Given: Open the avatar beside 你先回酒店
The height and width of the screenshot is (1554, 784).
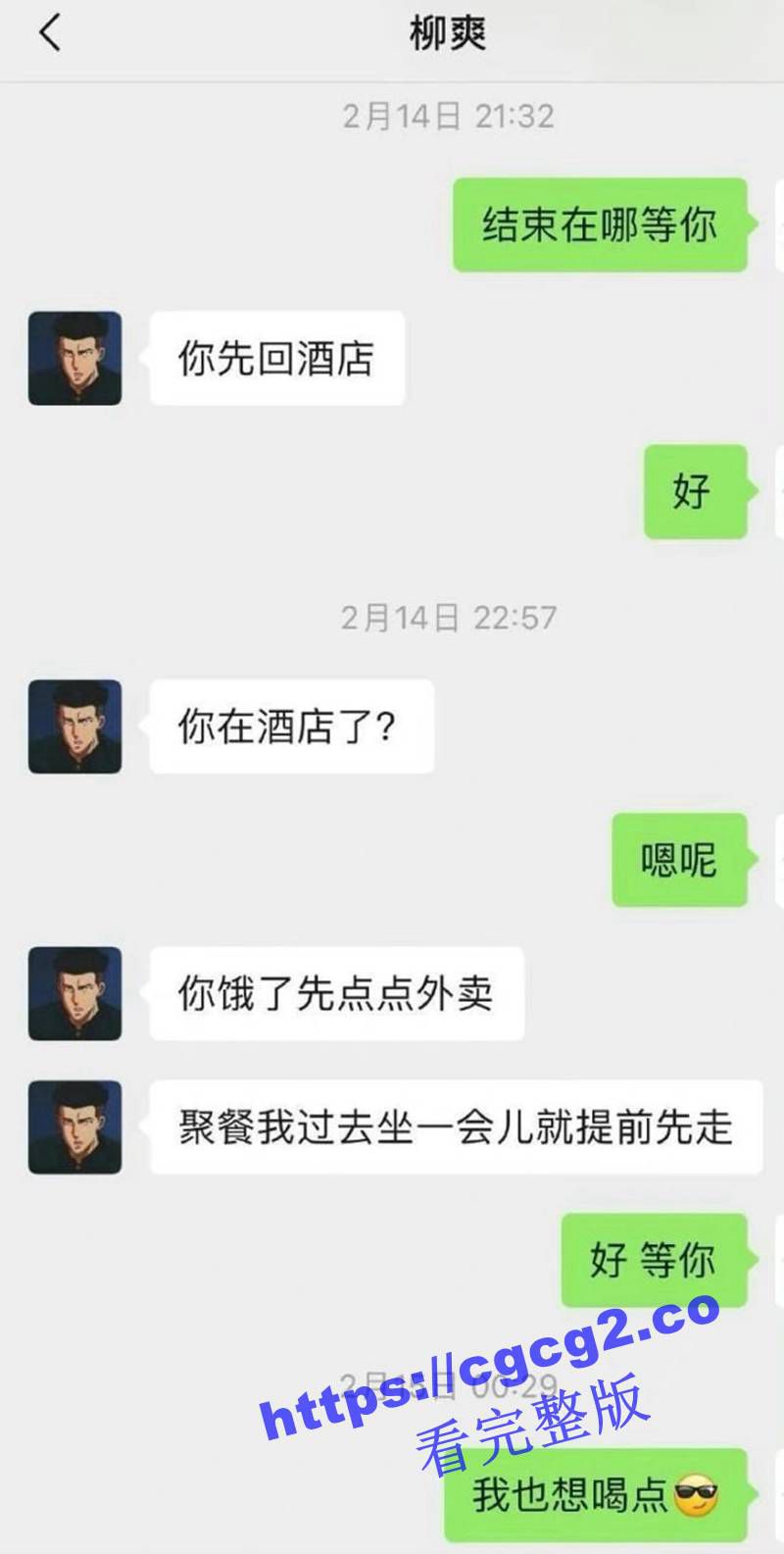Looking at the screenshot, I should pos(75,359).
